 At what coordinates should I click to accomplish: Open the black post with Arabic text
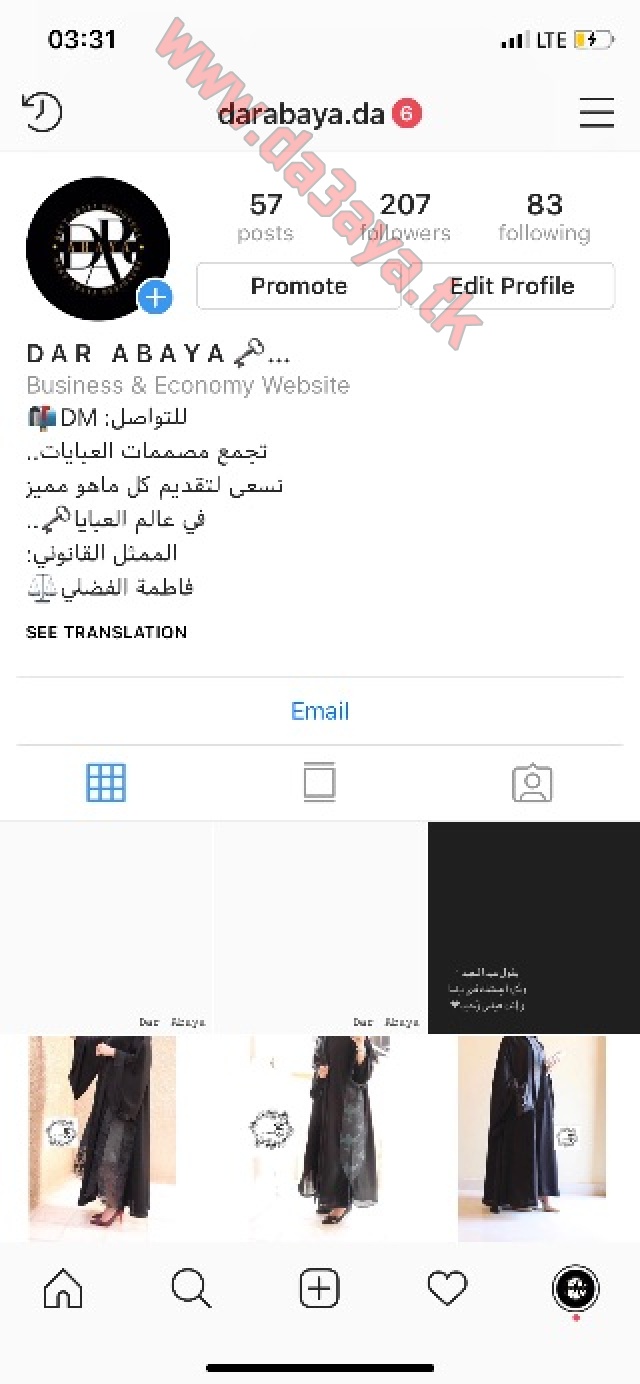coord(534,927)
